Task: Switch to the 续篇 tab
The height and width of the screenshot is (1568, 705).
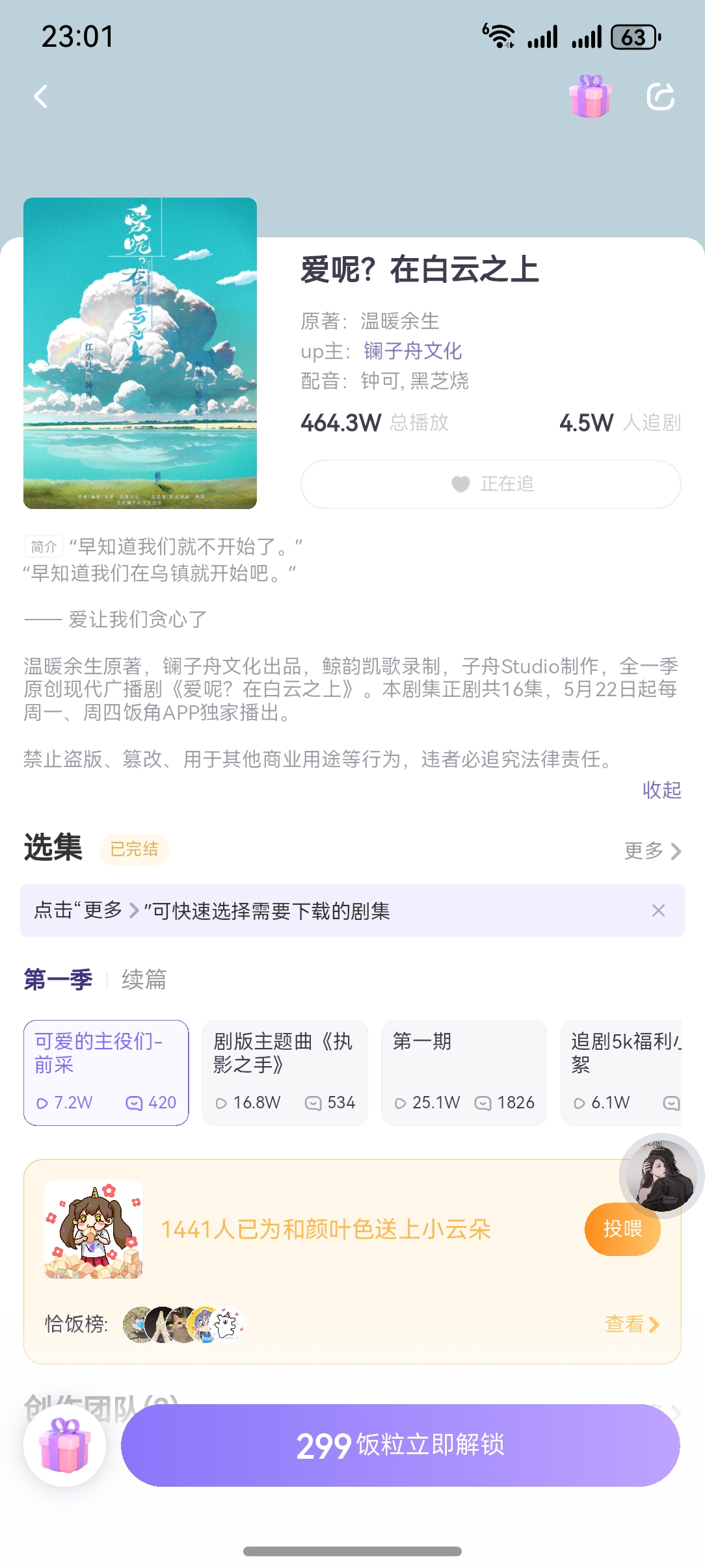Action: point(144,979)
